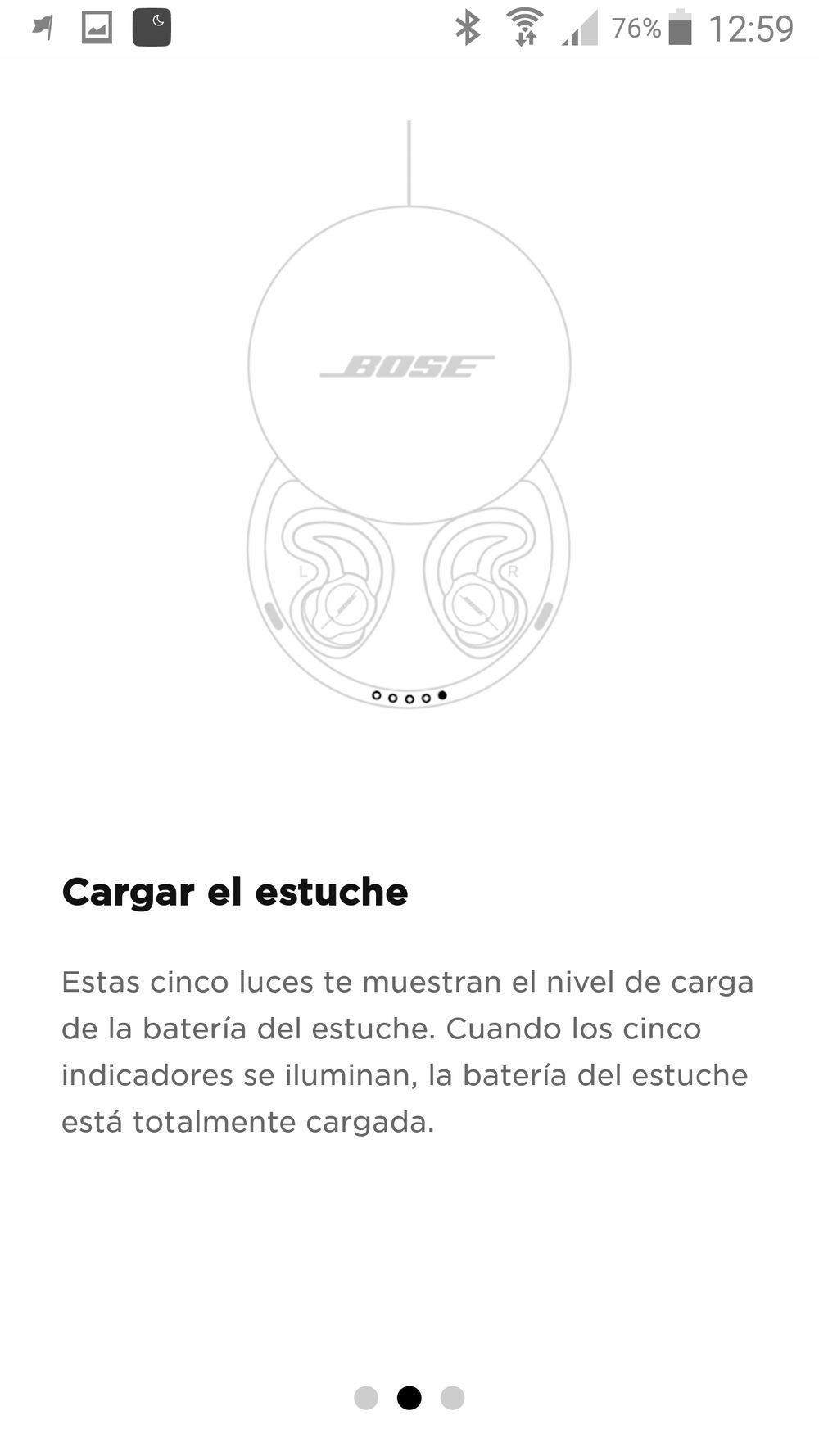Go to the first onboarding page dot

(366, 1398)
